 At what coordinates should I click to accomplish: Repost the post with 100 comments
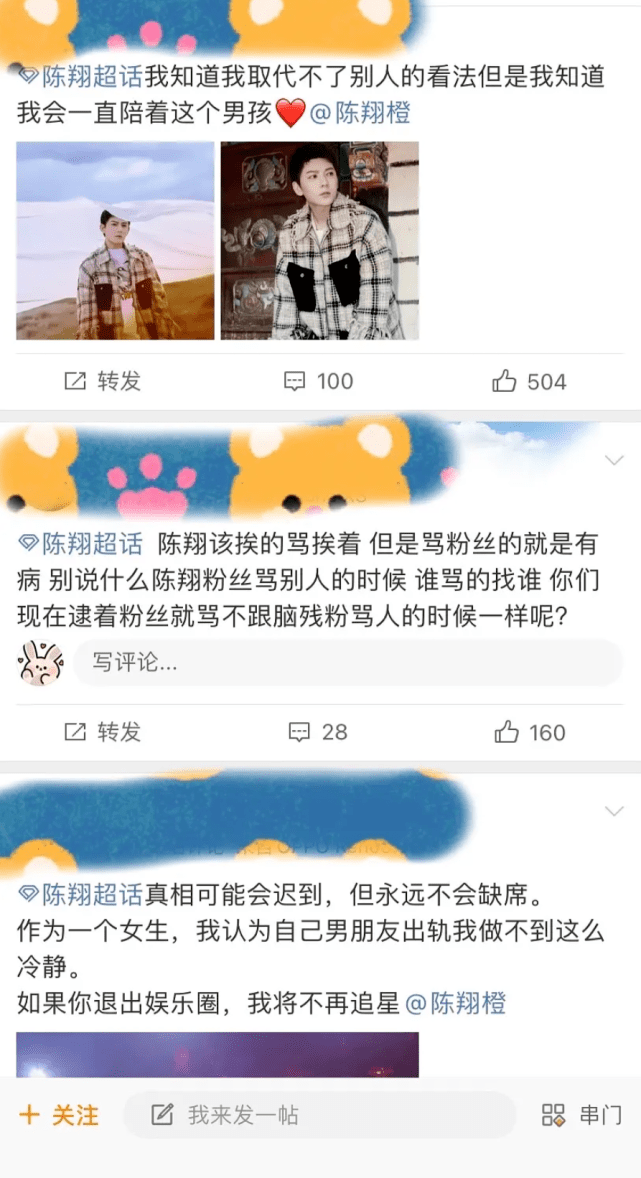click(102, 381)
